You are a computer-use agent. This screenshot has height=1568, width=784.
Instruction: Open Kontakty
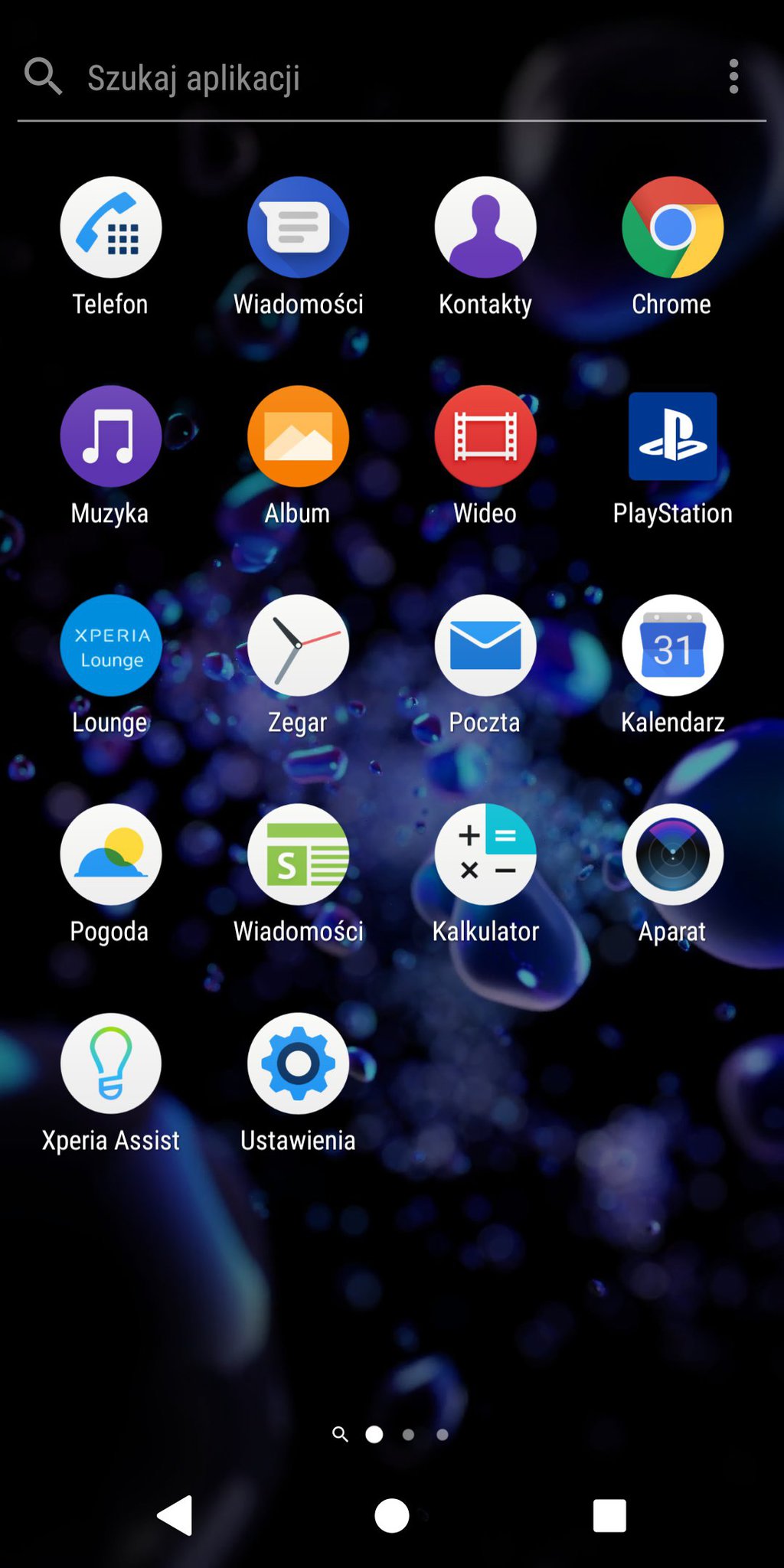pos(485,227)
